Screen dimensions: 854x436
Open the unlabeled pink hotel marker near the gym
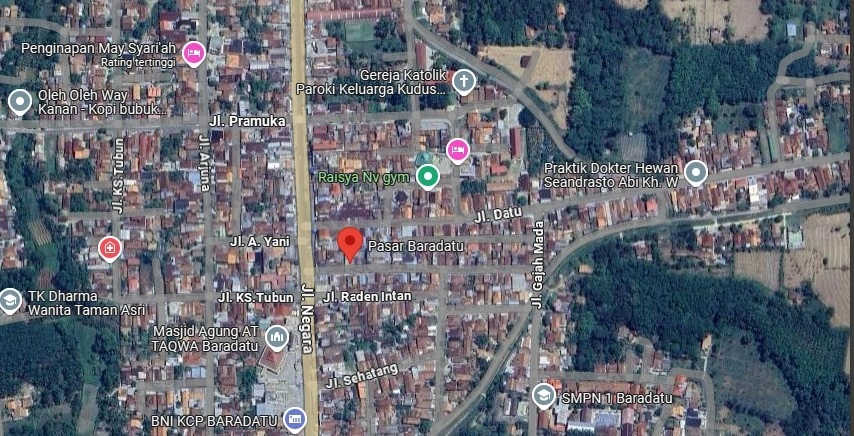point(457,151)
